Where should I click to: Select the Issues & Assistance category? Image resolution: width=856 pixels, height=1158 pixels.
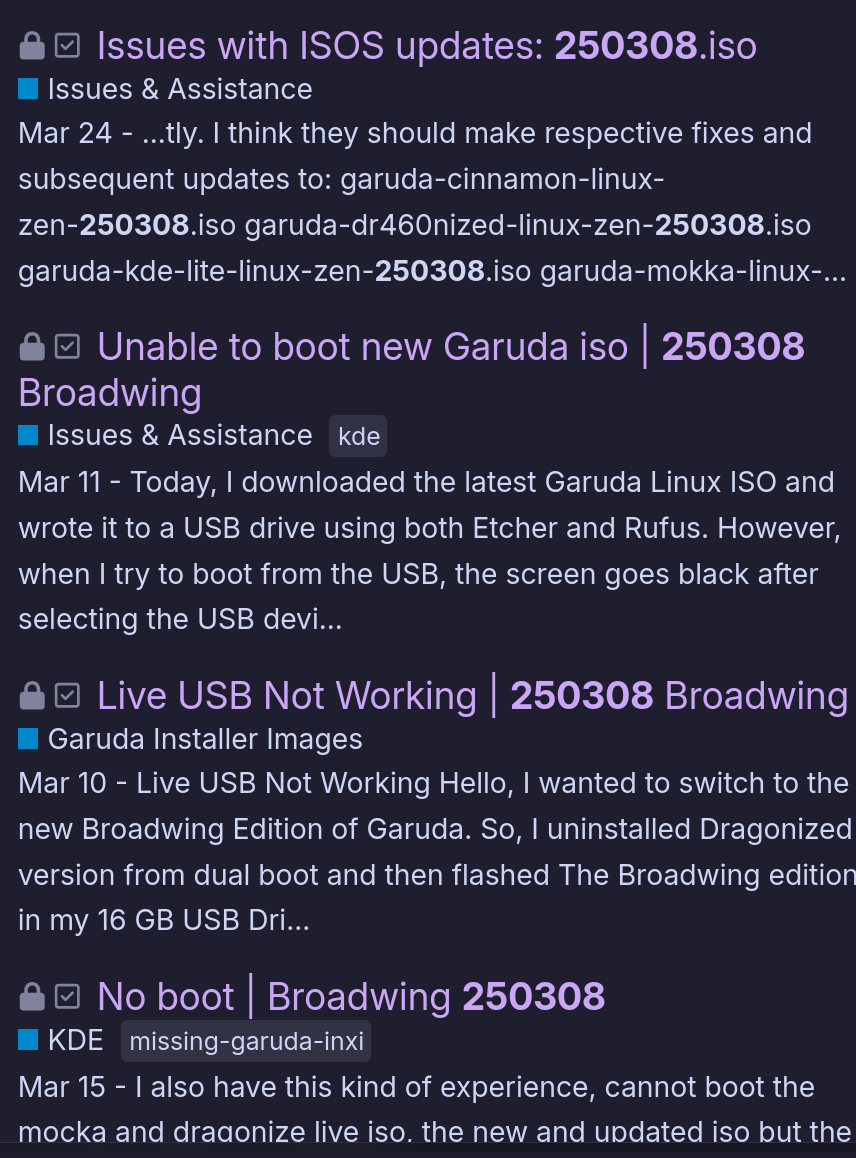click(180, 88)
